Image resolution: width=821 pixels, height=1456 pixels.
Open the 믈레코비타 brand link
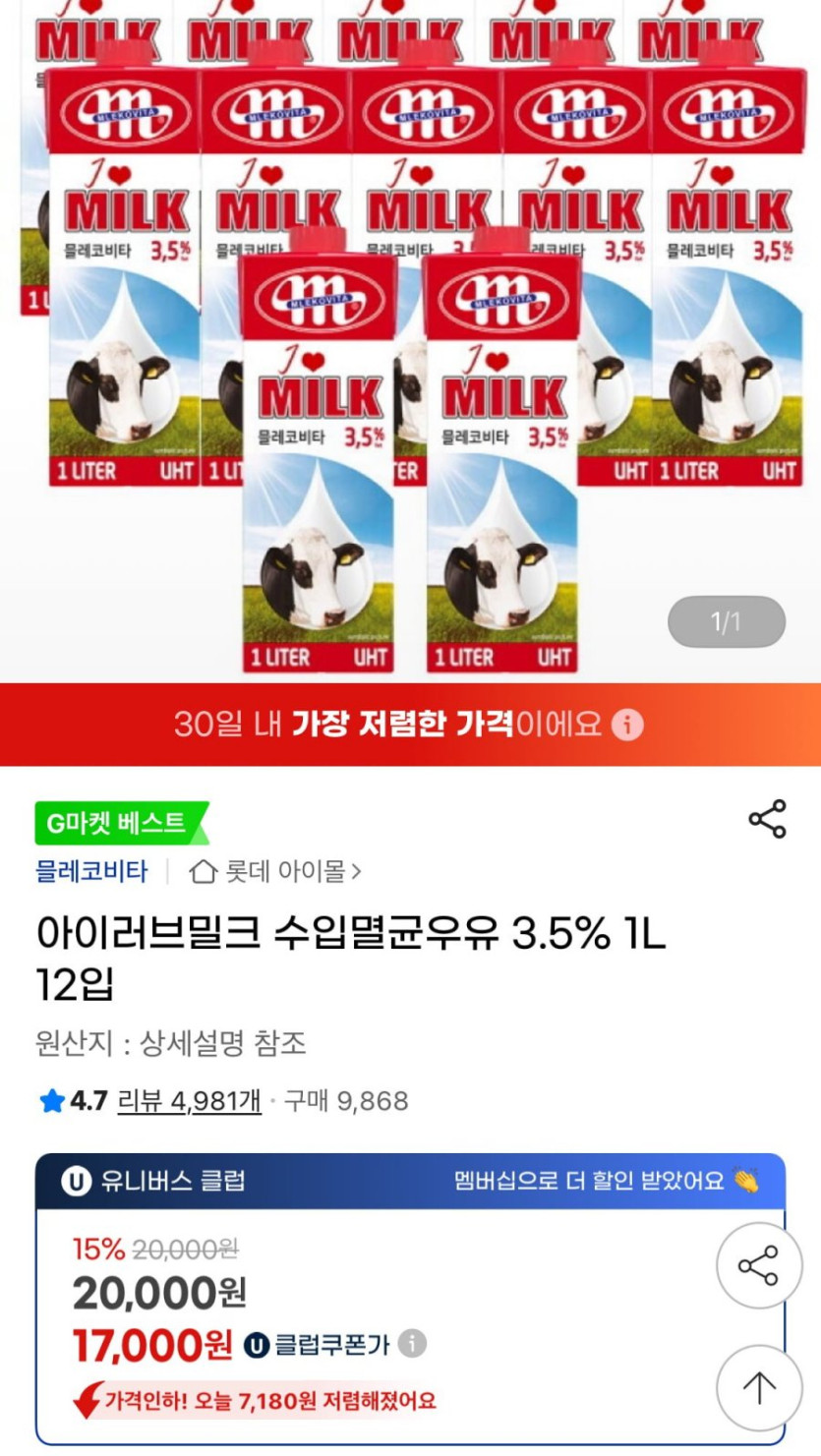(91, 871)
